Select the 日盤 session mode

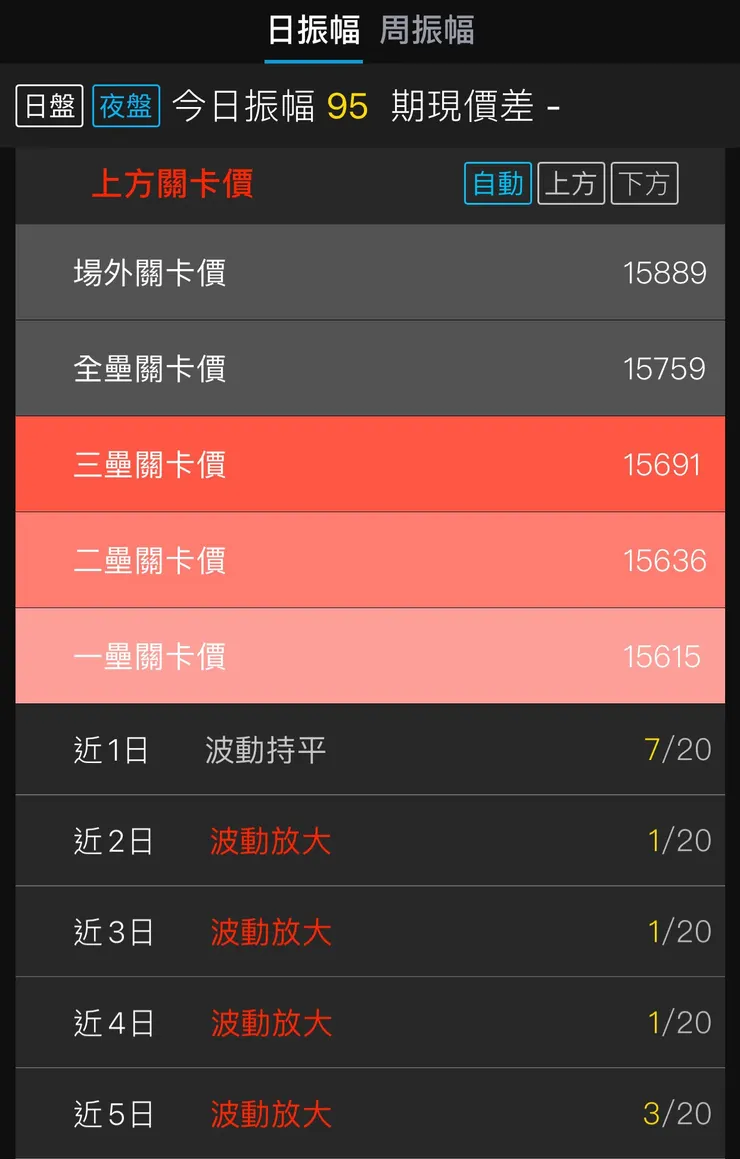(x=48, y=106)
